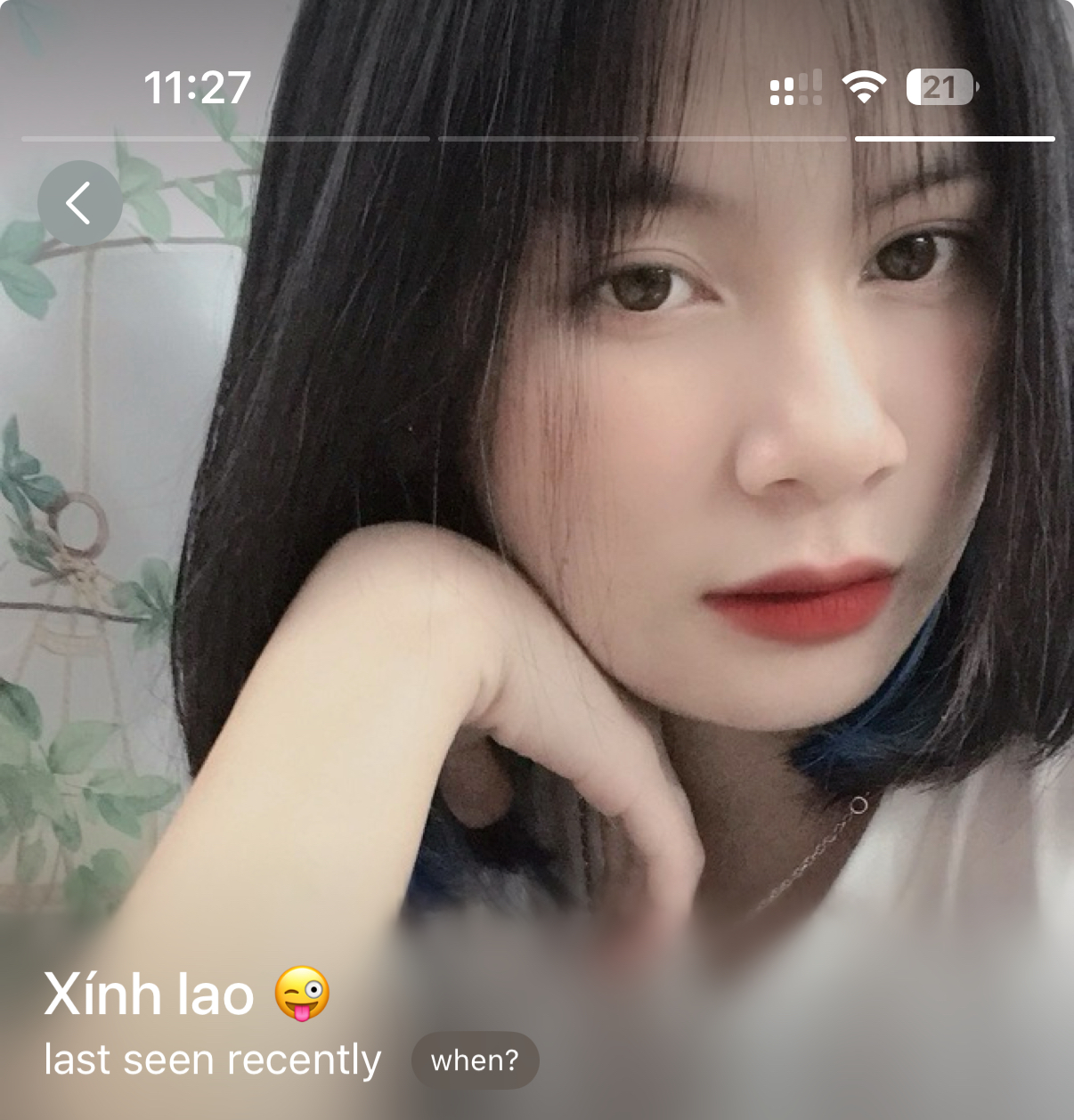Go back using the arrow button
This screenshot has width=1074, height=1120.
pos(80,203)
